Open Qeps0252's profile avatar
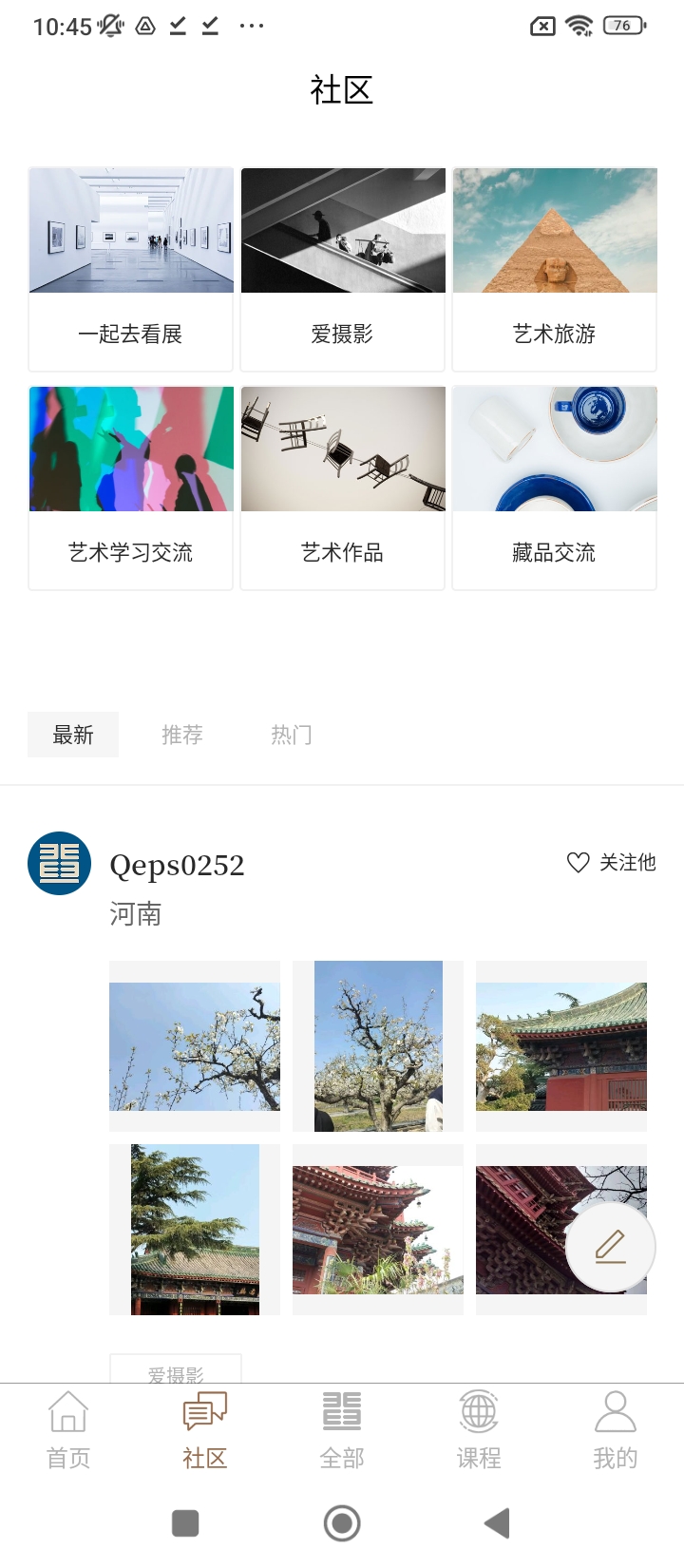 pos(60,864)
